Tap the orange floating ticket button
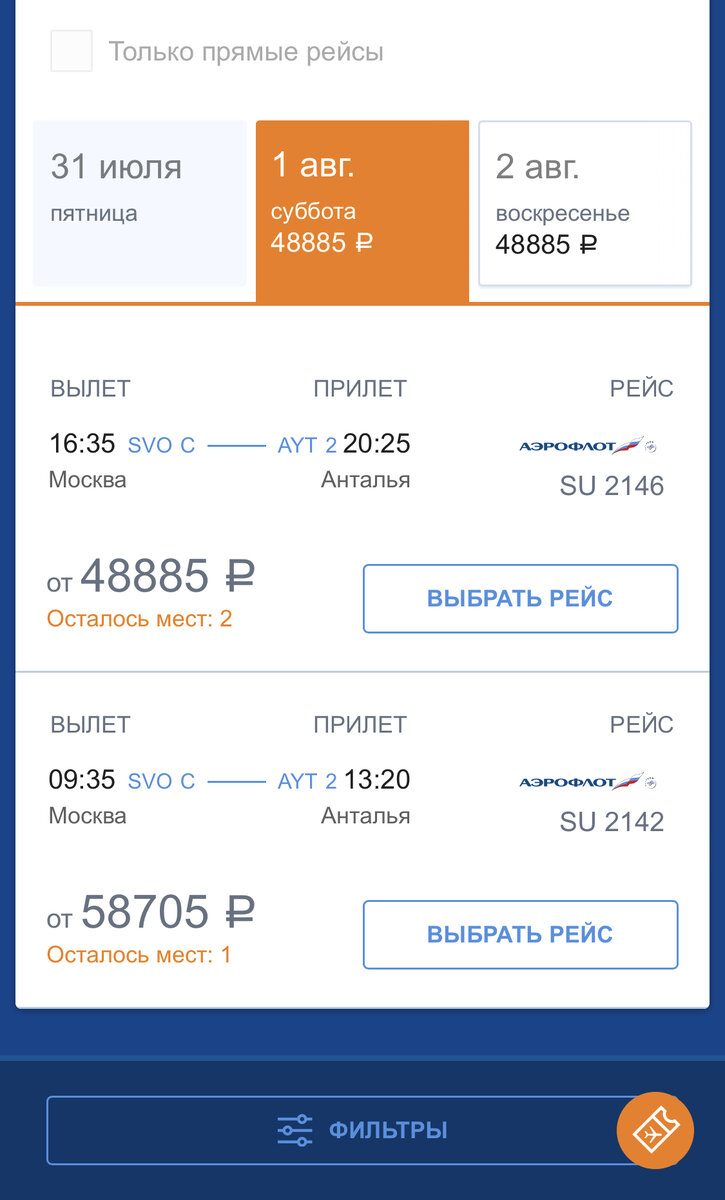This screenshot has width=725, height=1200. point(655,1130)
